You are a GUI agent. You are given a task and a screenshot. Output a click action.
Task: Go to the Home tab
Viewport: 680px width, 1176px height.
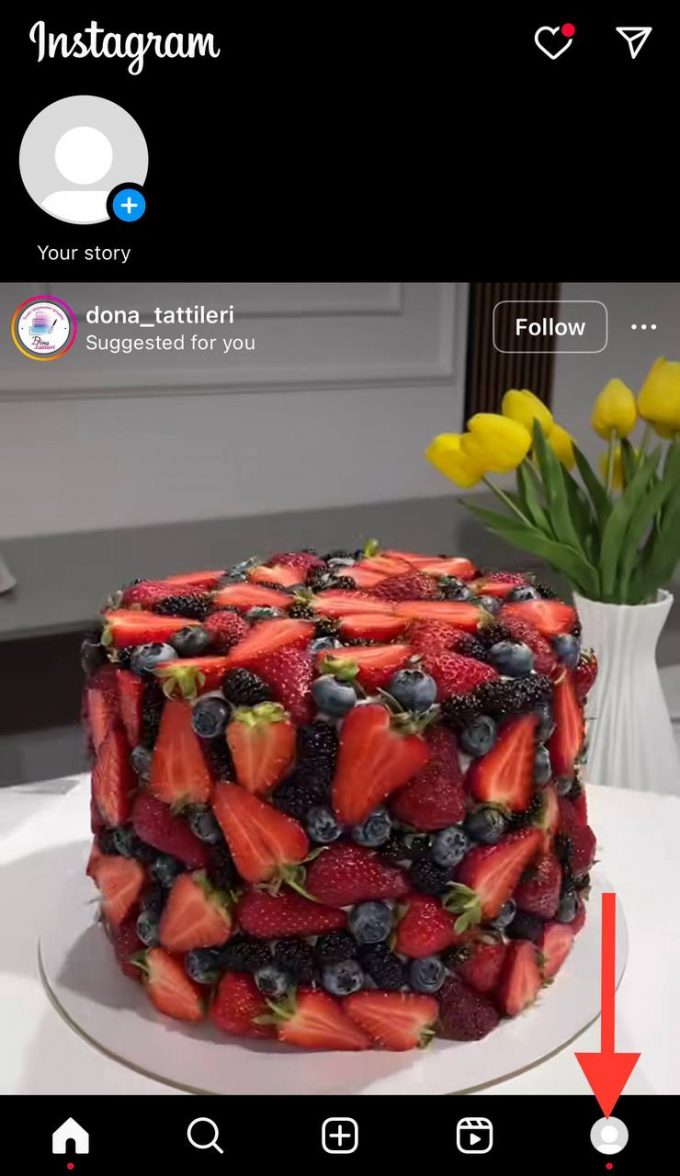pos(70,1136)
